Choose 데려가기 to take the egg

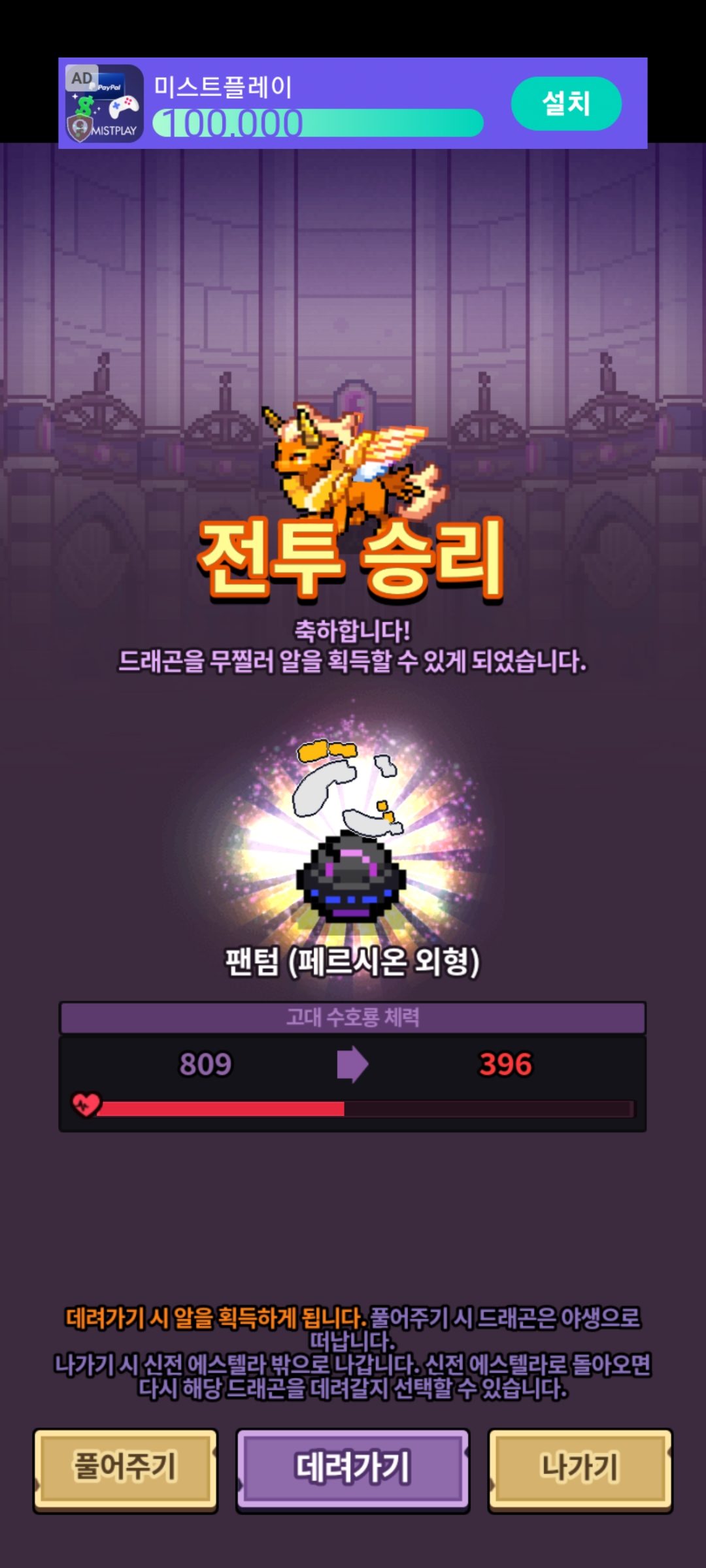pos(353,1470)
